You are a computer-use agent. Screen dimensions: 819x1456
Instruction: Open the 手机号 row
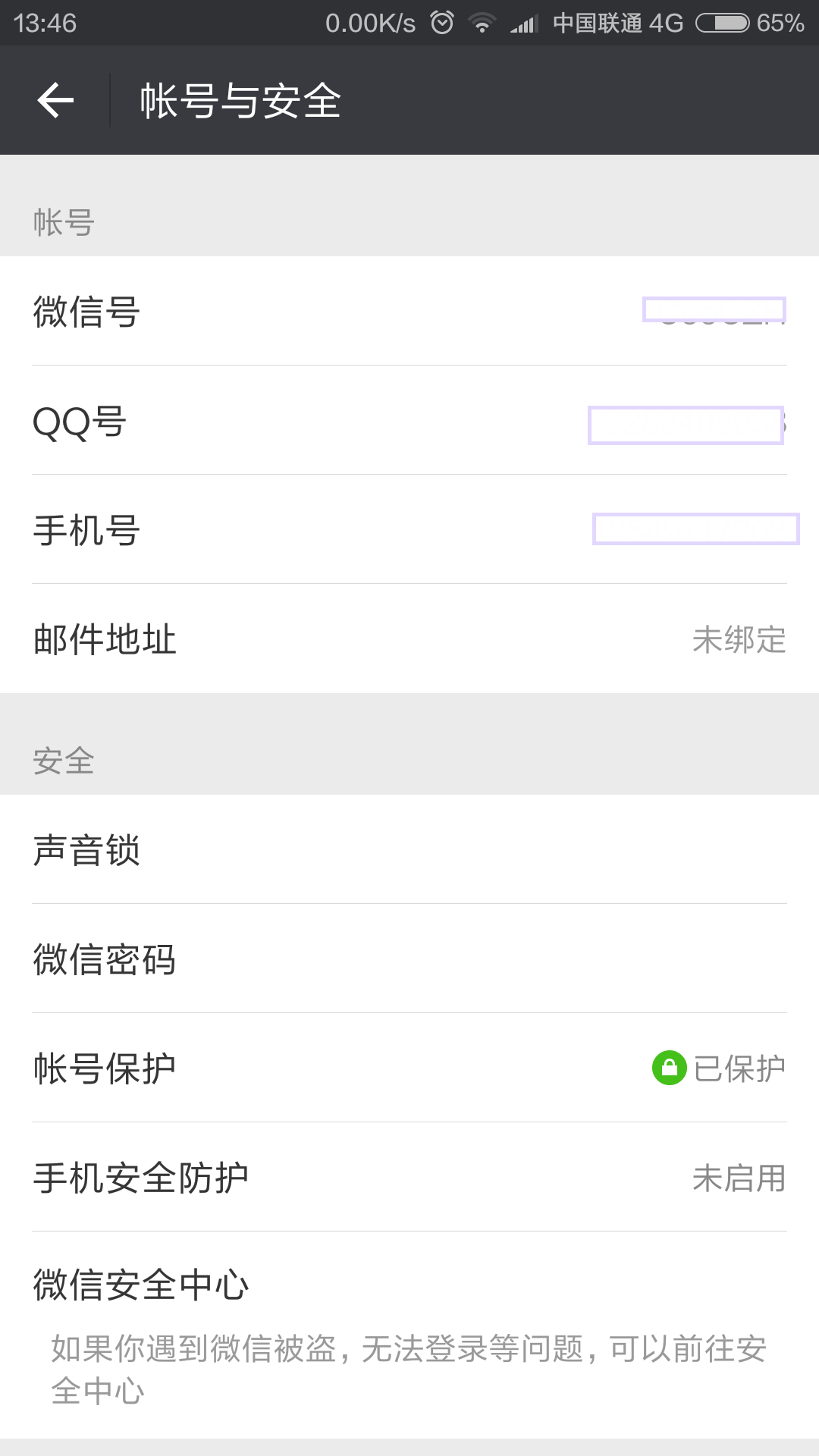pos(409,529)
